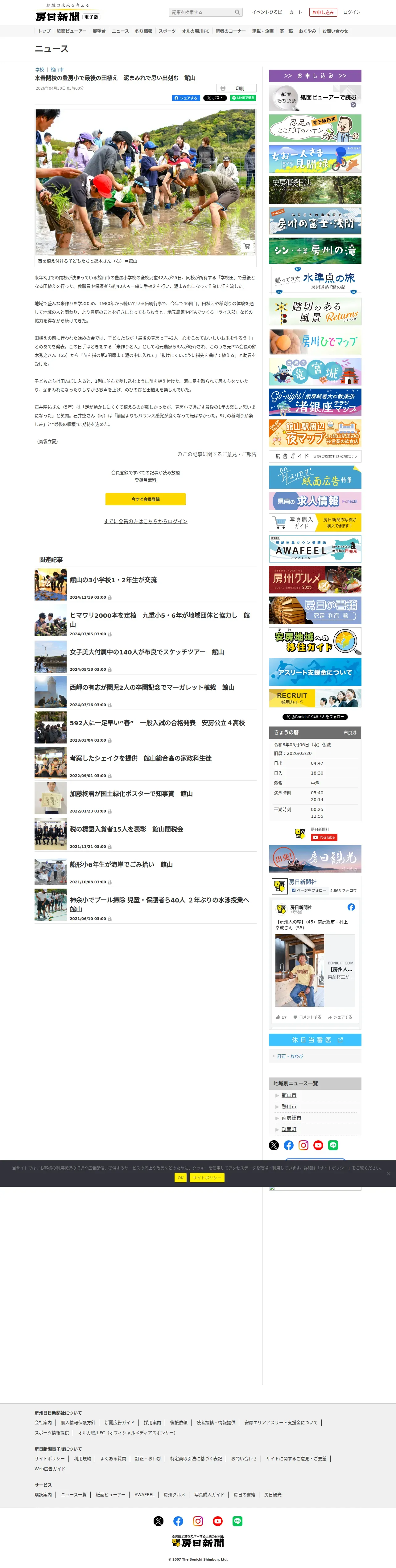
Task: Click the 印刷 print button
Action: click(236, 88)
